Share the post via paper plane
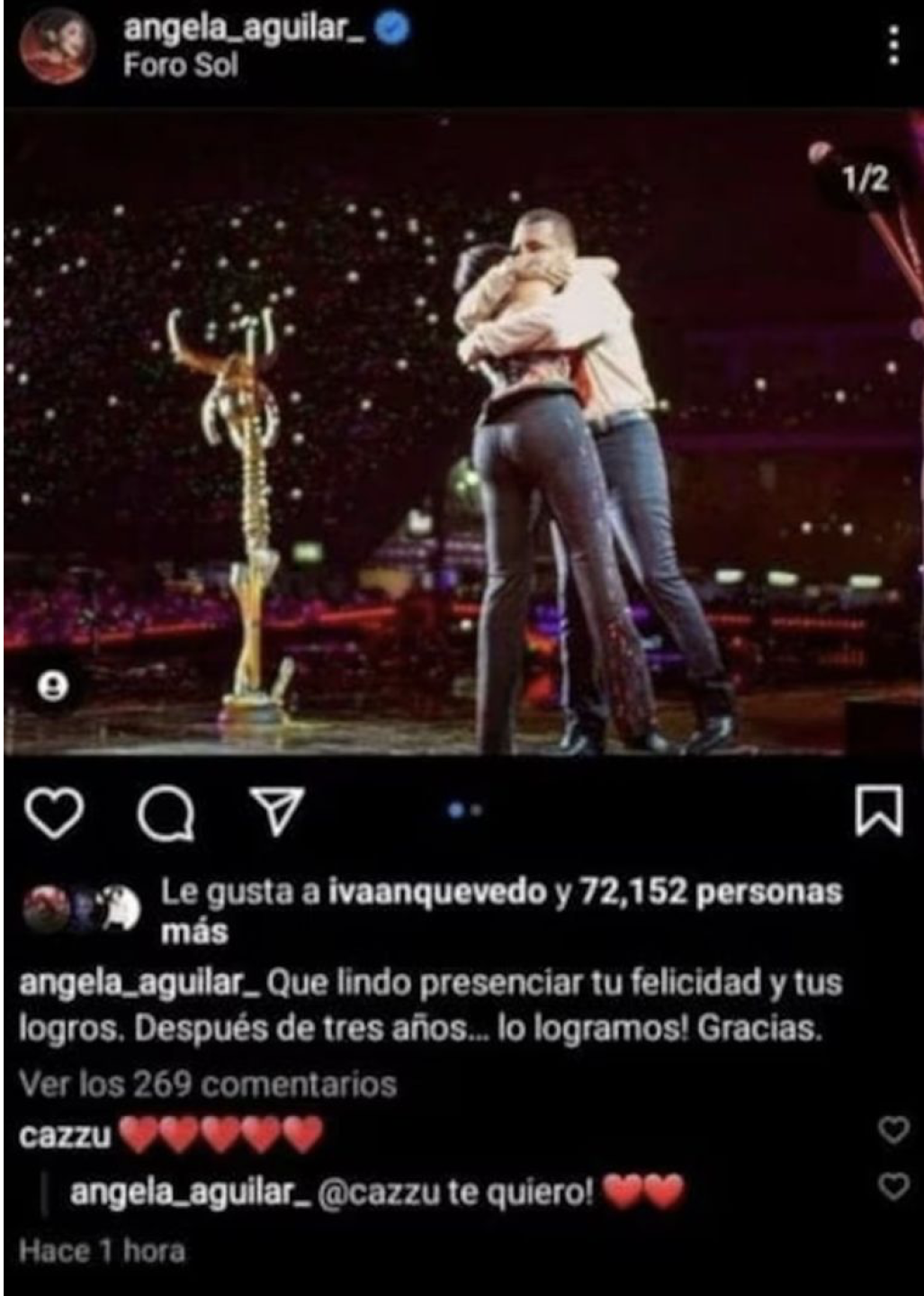This screenshot has width=924, height=1296. coord(277,811)
